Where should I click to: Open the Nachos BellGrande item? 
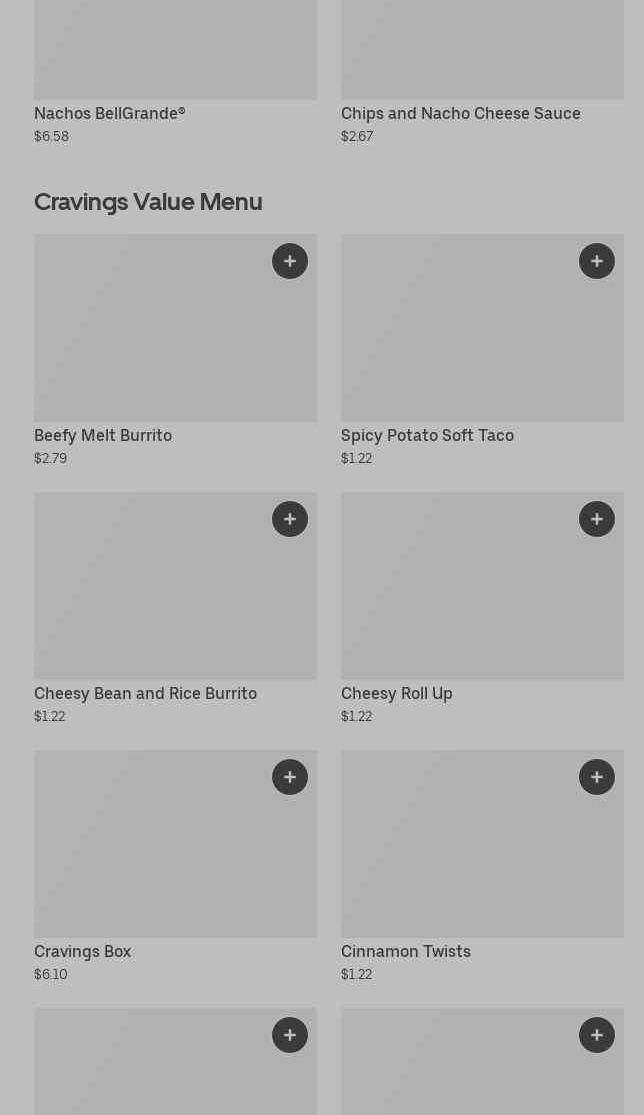(x=110, y=114)
